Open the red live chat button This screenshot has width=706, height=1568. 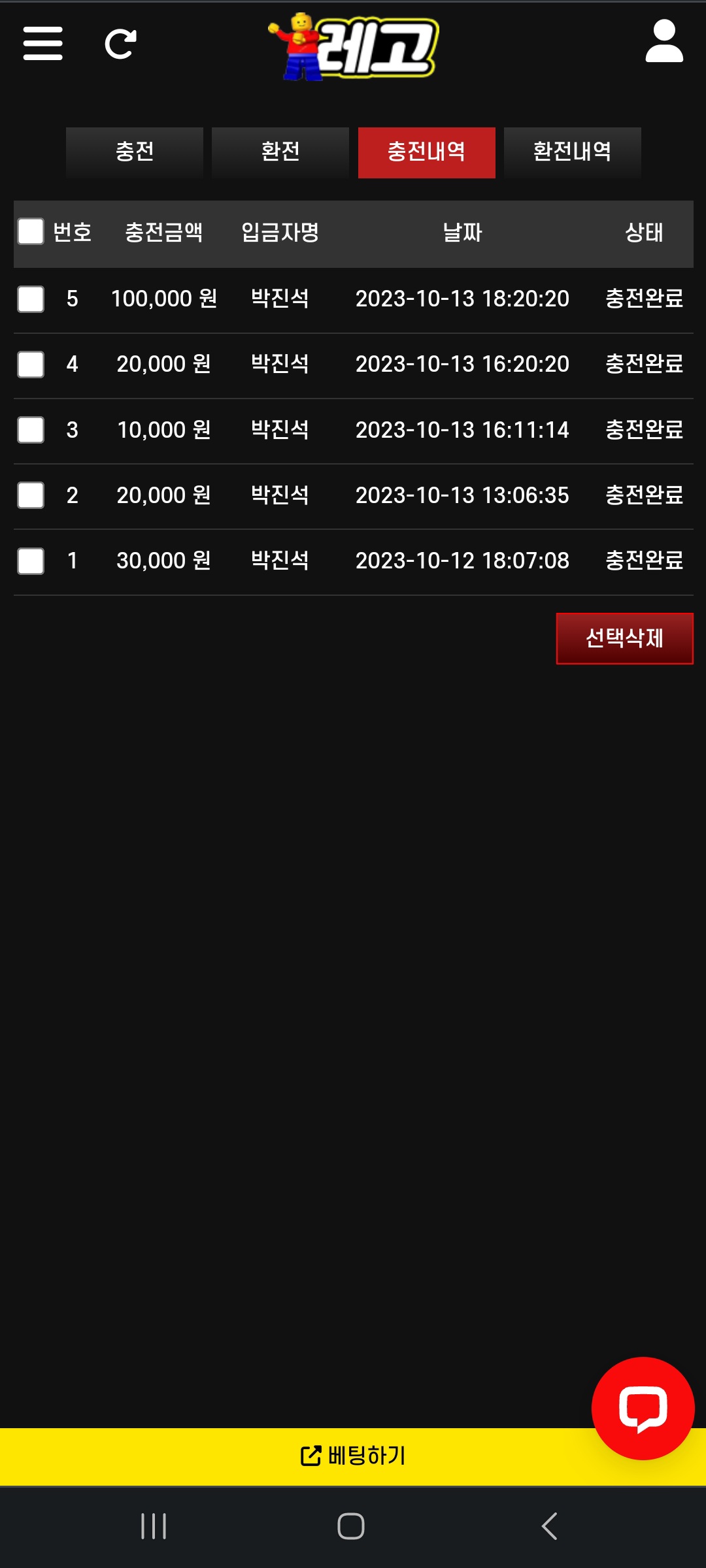643,1408
